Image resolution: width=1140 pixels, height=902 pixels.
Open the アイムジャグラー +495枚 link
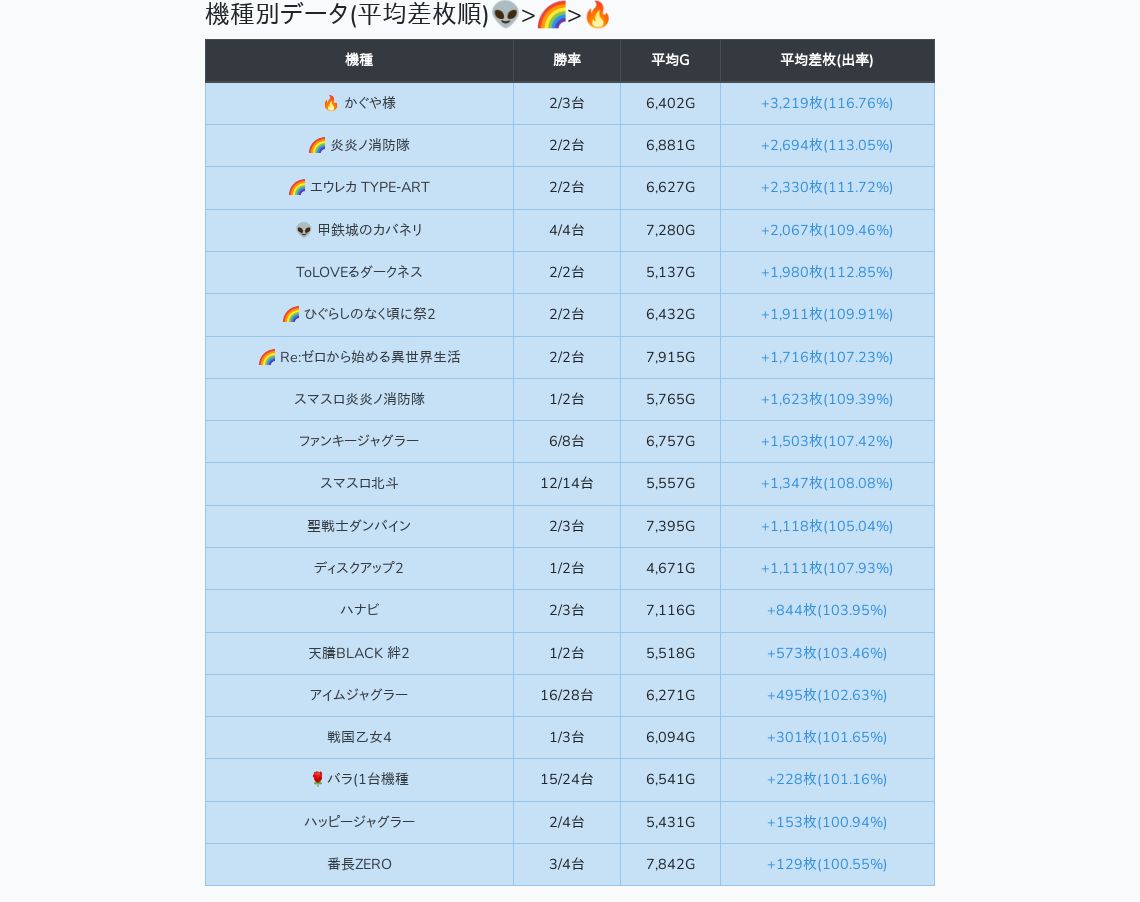point(826,695)
